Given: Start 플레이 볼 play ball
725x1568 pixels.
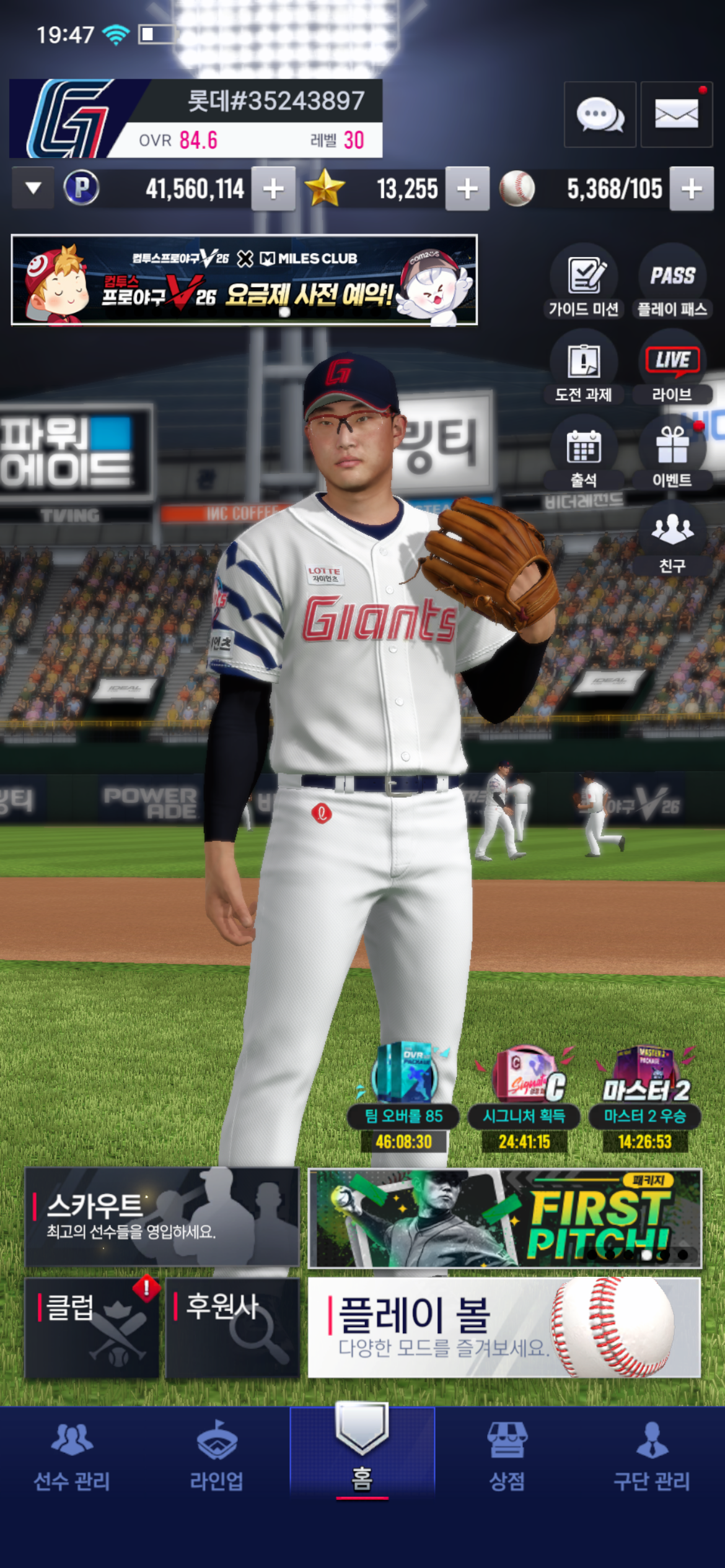Looking at the screenshot, I should point(504,1328).
